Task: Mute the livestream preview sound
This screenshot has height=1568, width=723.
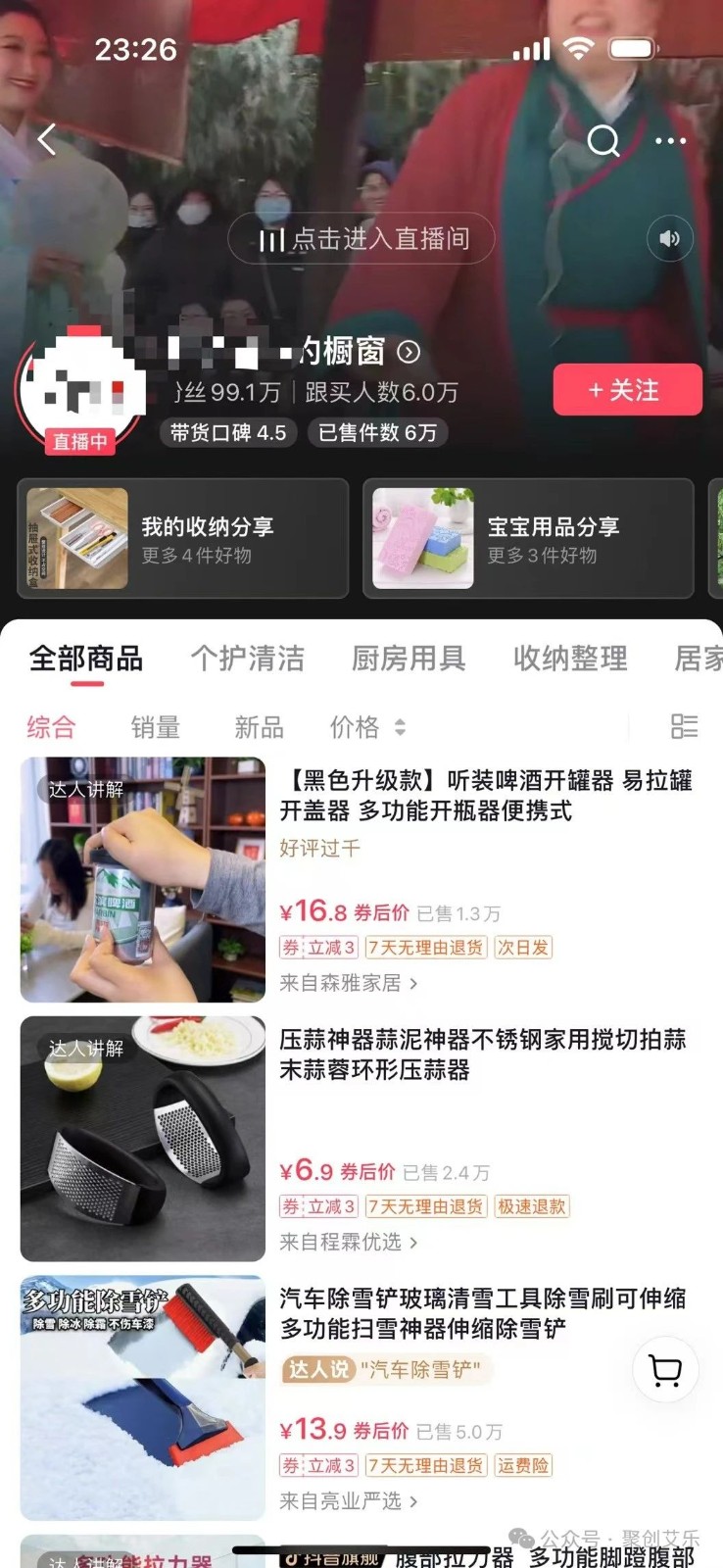Action: coord(670,238)
